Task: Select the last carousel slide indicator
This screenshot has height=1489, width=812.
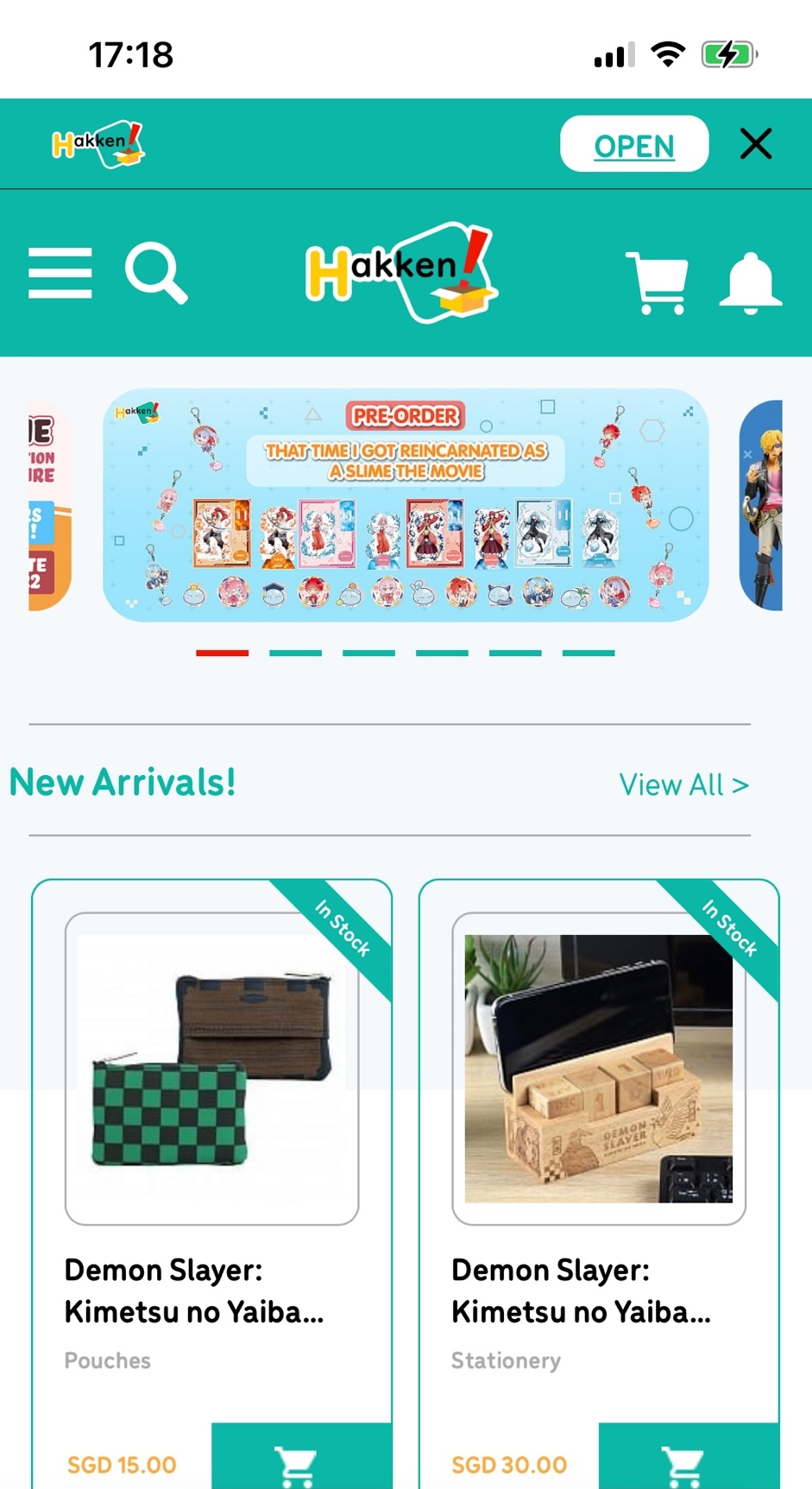Action: (589, 653)
